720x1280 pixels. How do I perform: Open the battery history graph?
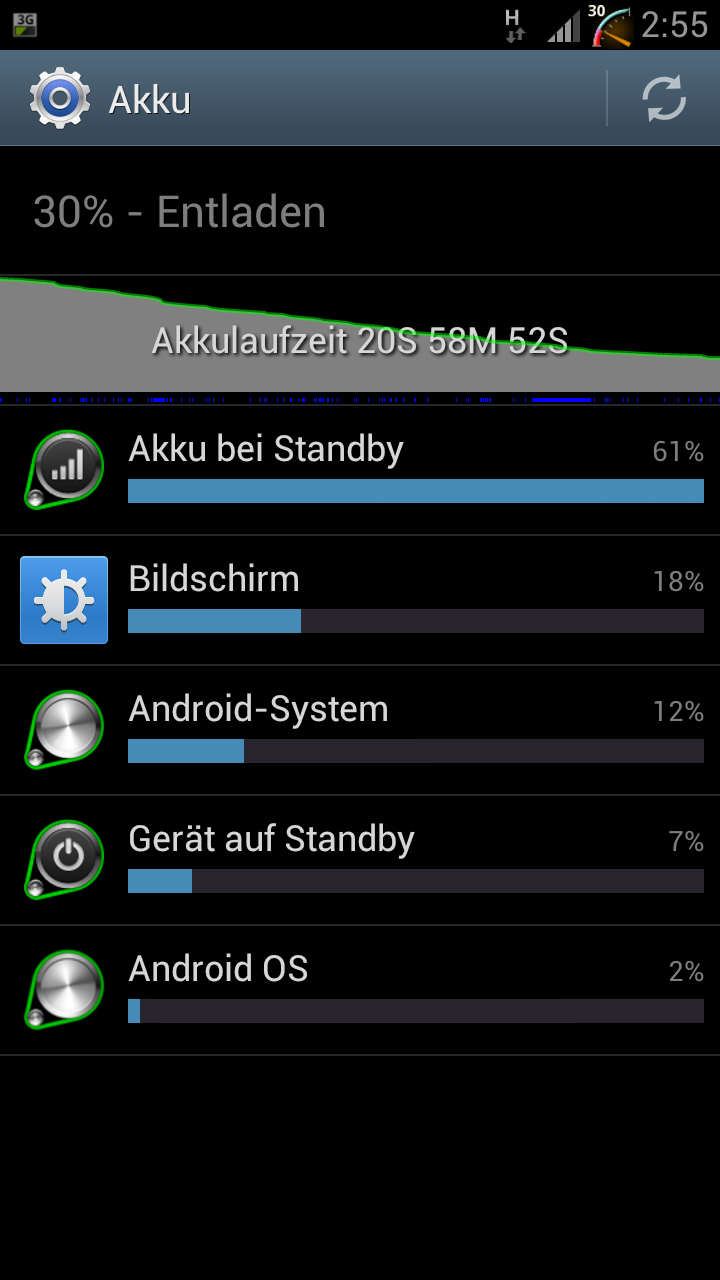click(360, 340)
